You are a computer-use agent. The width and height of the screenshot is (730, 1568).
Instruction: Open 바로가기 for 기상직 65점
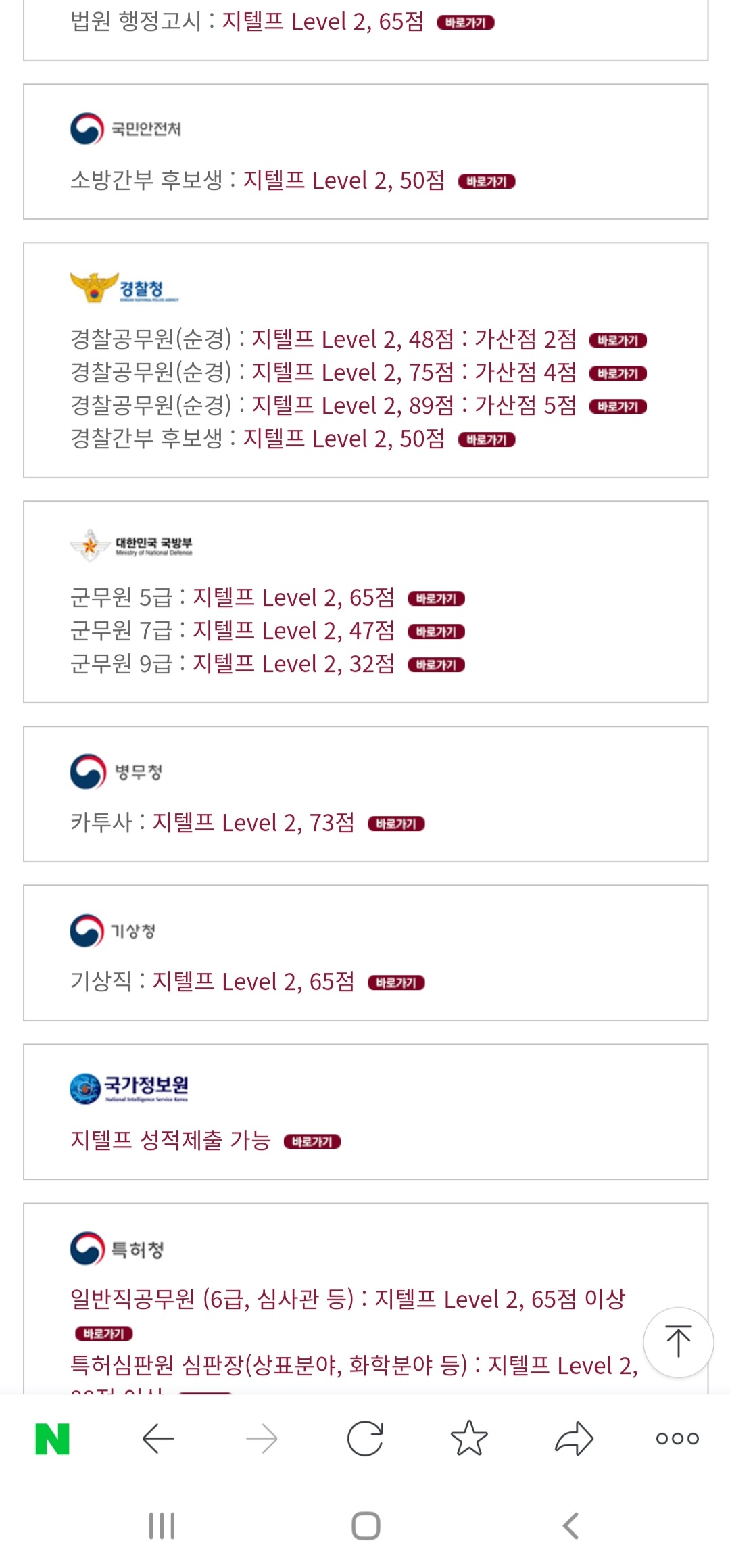tap(396, 982)
